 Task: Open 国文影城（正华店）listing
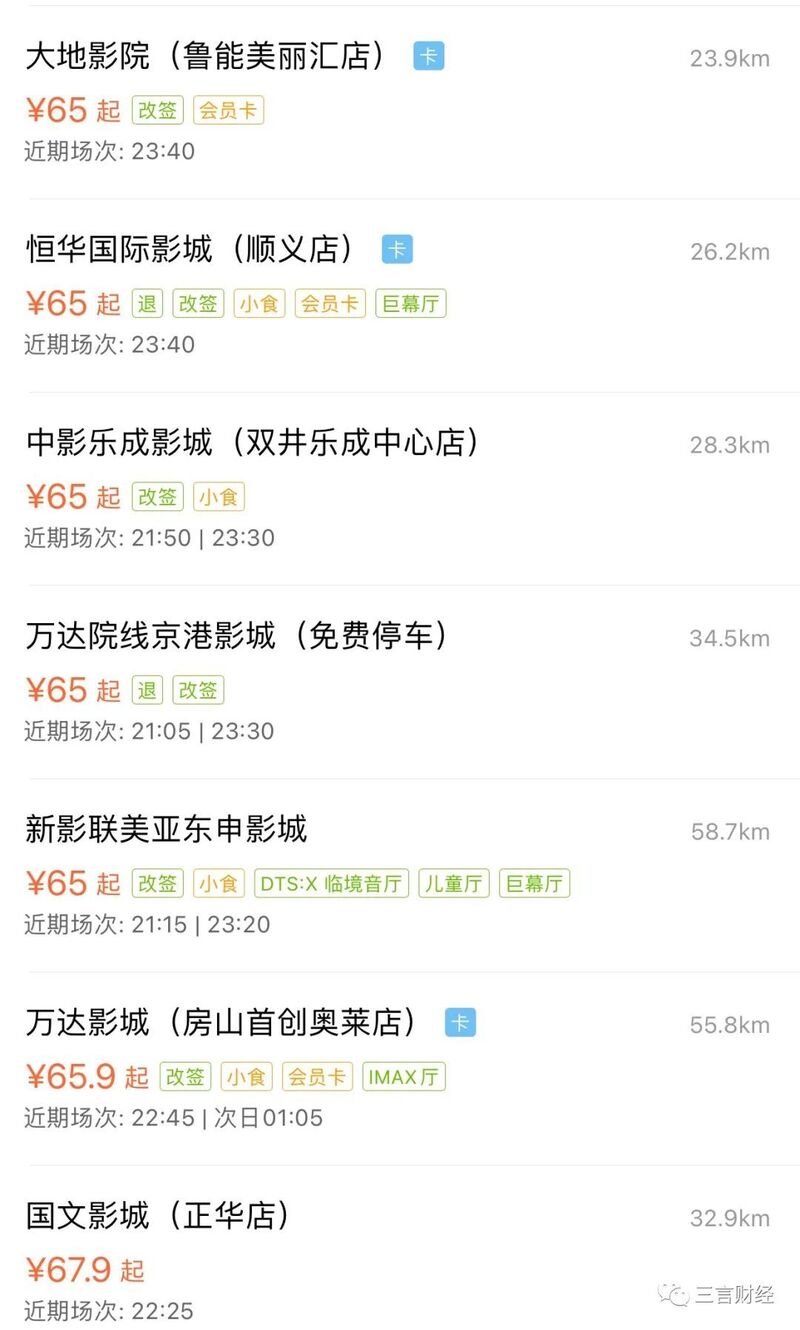click(x=158, y=1215)
